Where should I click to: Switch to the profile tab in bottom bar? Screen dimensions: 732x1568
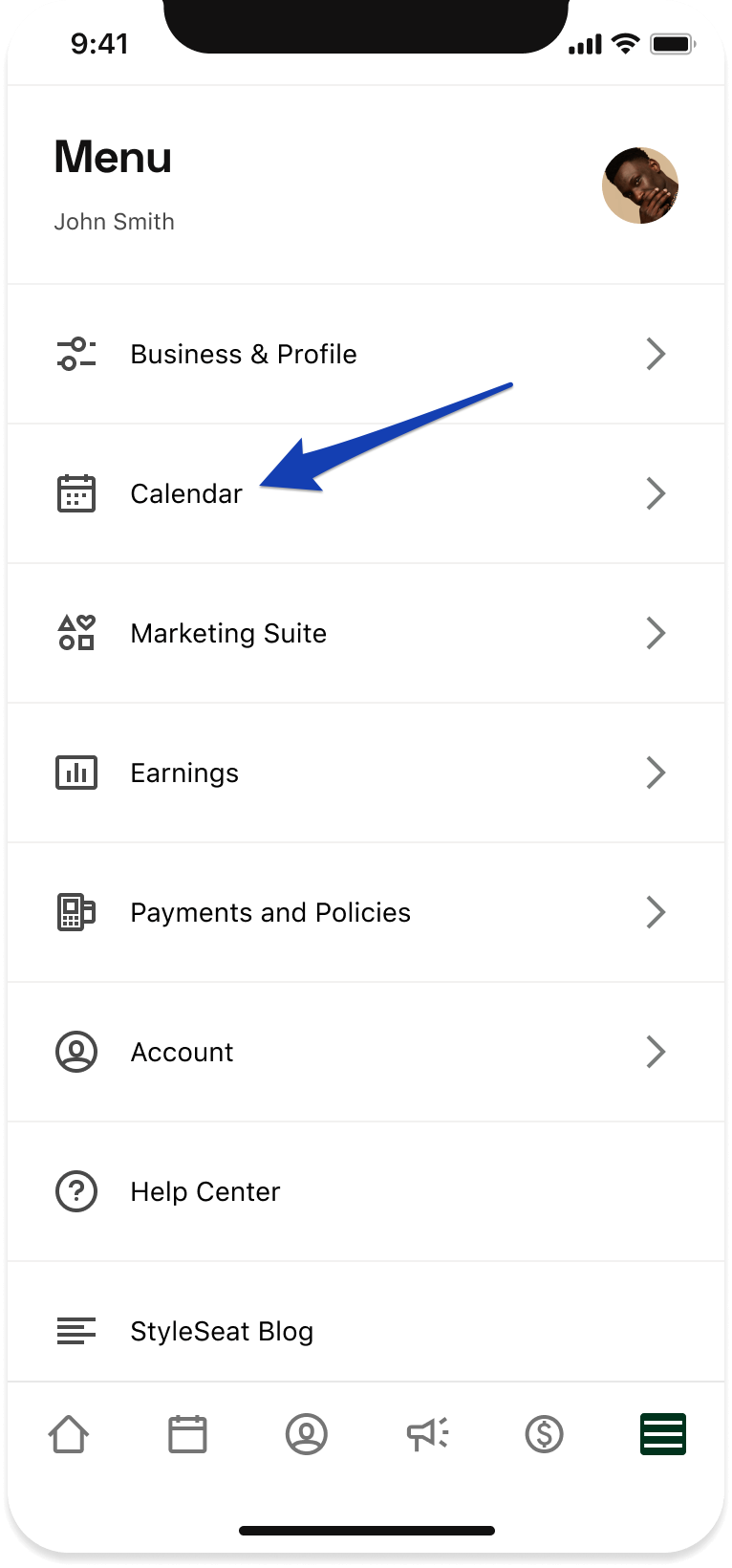point(307,1434)
